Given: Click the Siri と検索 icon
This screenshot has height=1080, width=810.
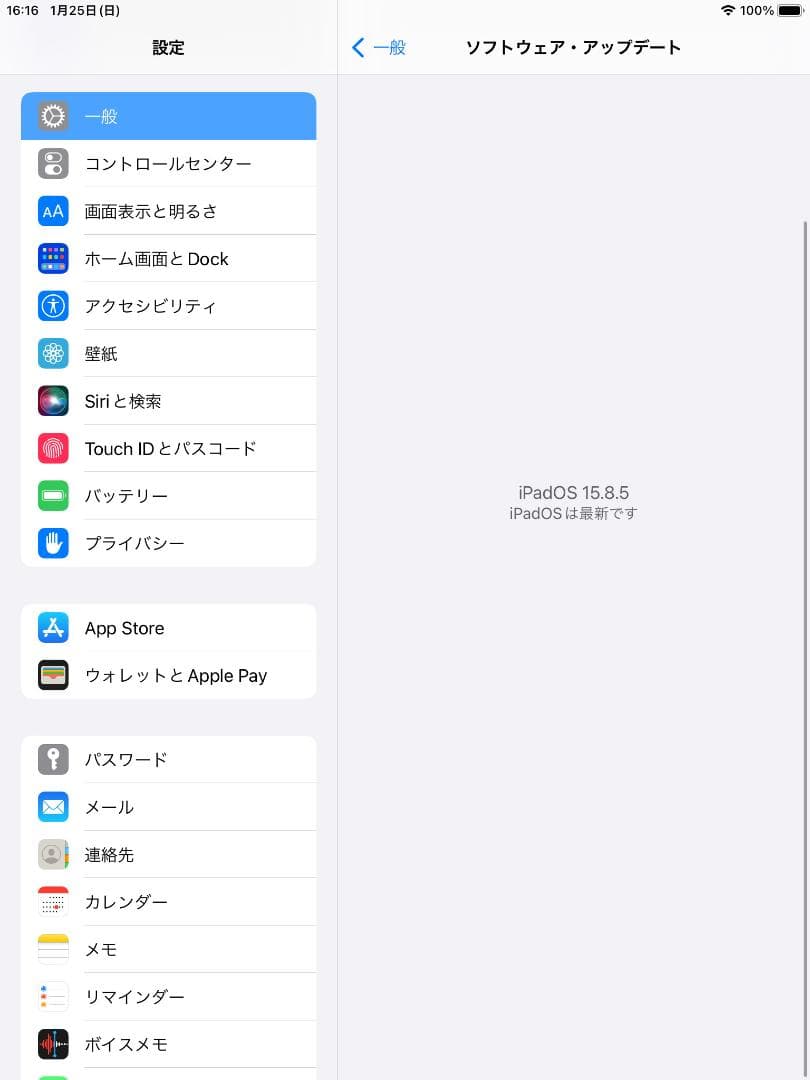Looking at the screenshot, I should point(53,400).
